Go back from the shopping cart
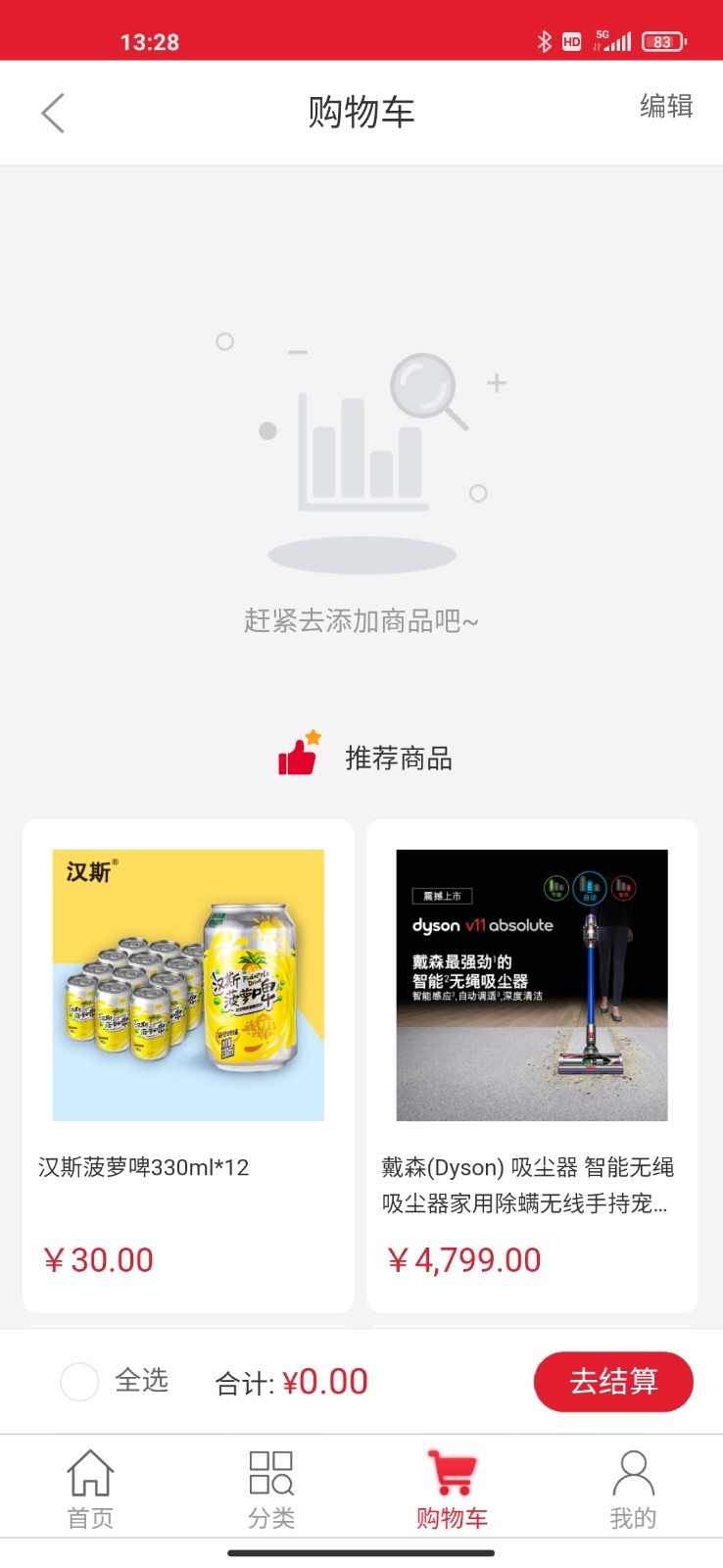 (53, 113)
